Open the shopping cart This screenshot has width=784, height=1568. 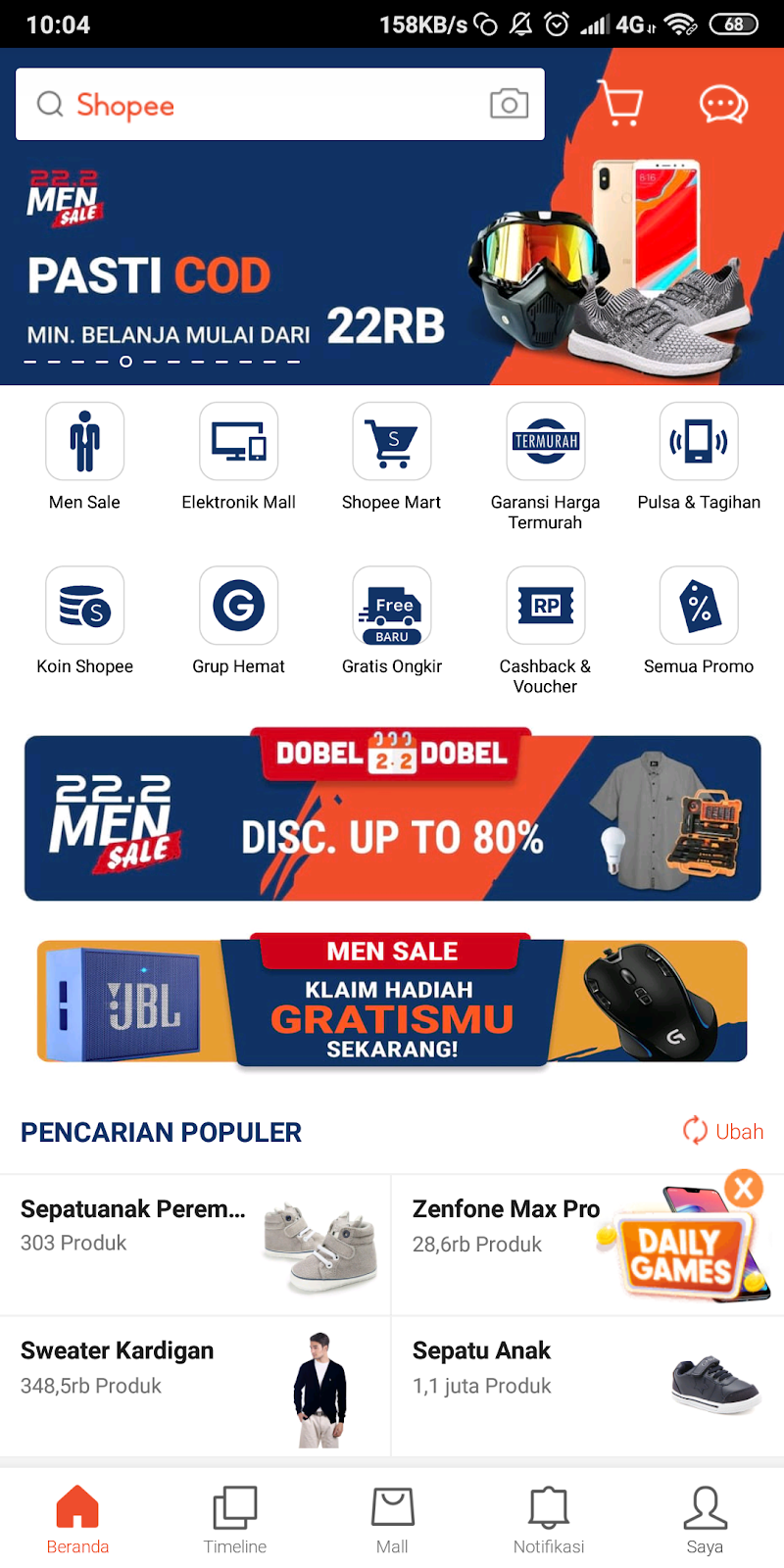coord(620,103)
